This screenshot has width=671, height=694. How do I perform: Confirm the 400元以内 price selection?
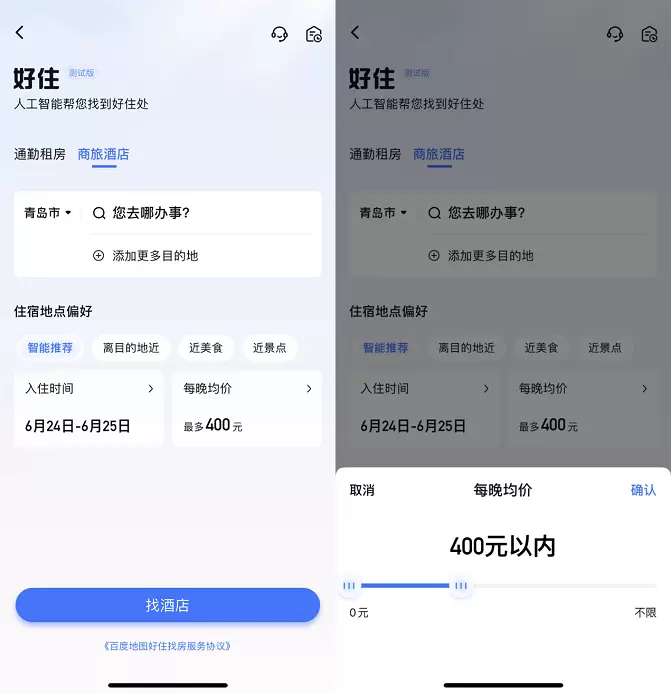(643, 490)
